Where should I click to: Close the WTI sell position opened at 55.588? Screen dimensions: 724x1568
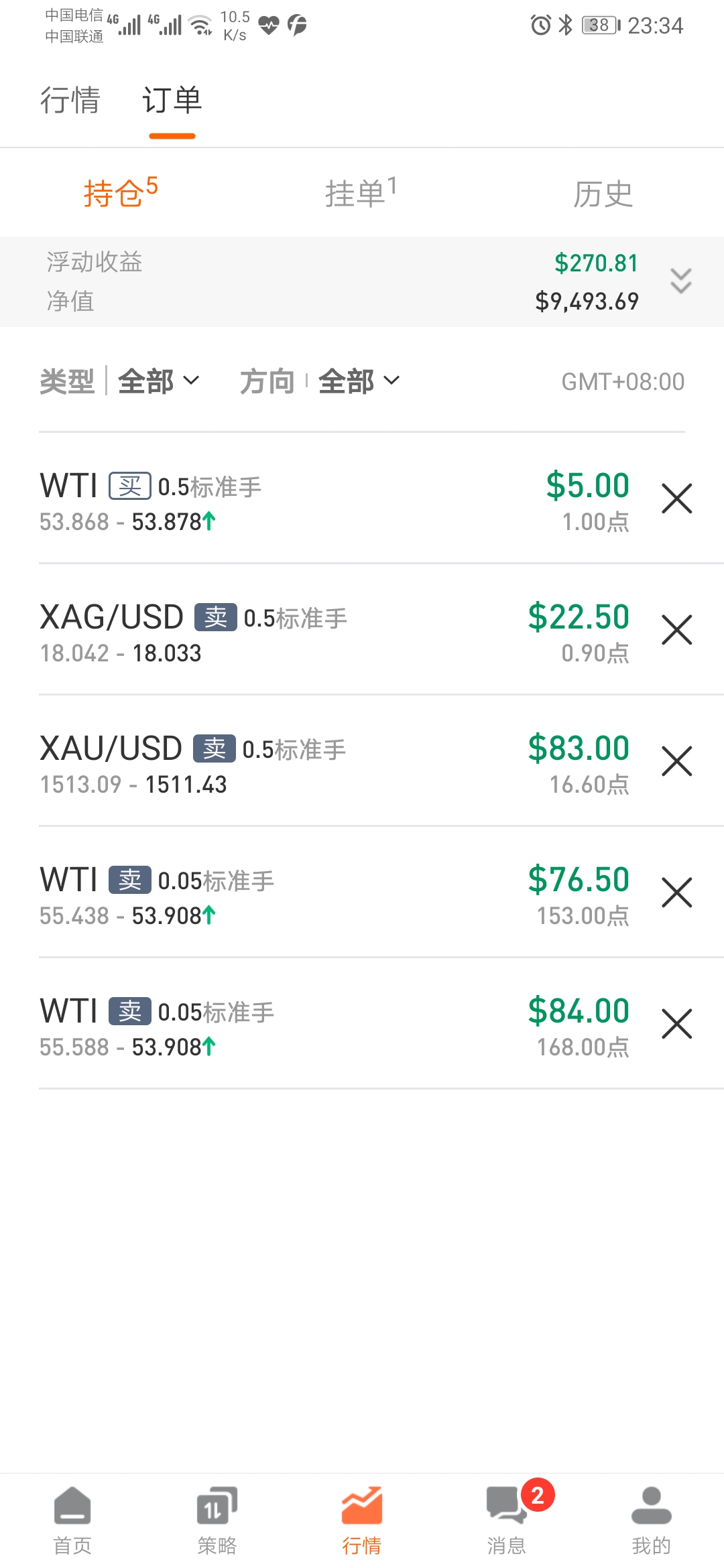(676, 1024)
